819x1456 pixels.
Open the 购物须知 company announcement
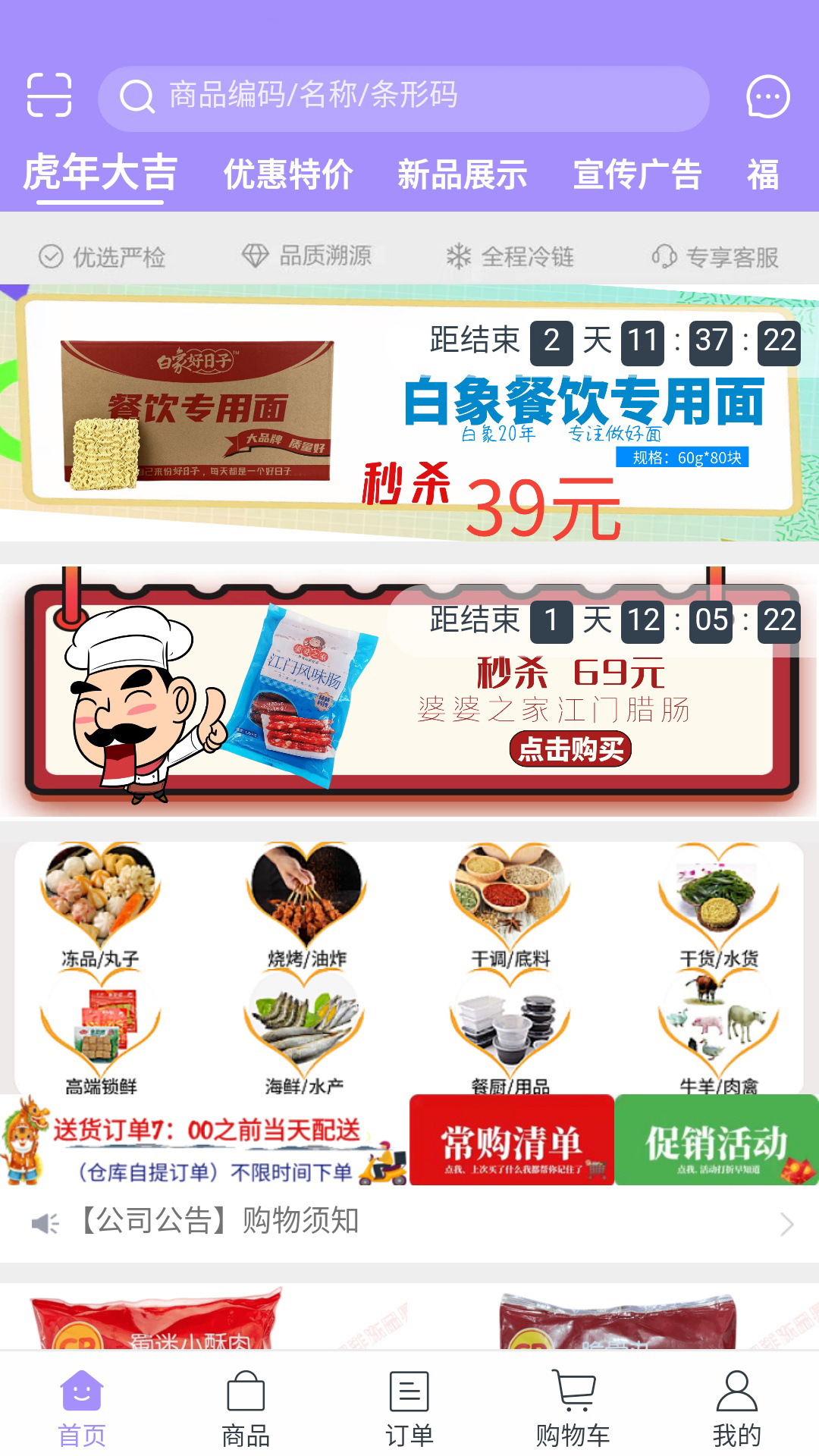409,1221
